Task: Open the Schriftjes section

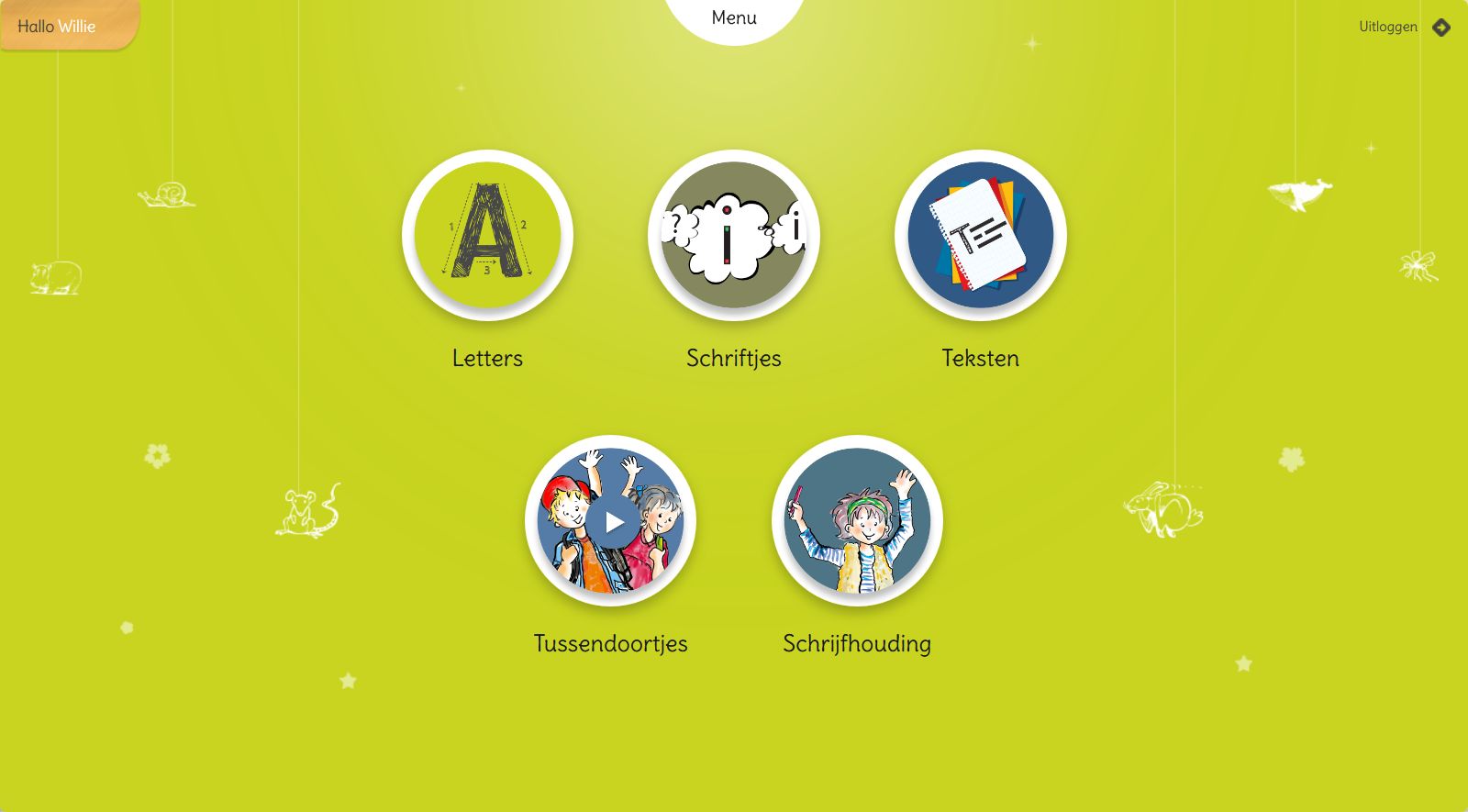Action: 733,236
